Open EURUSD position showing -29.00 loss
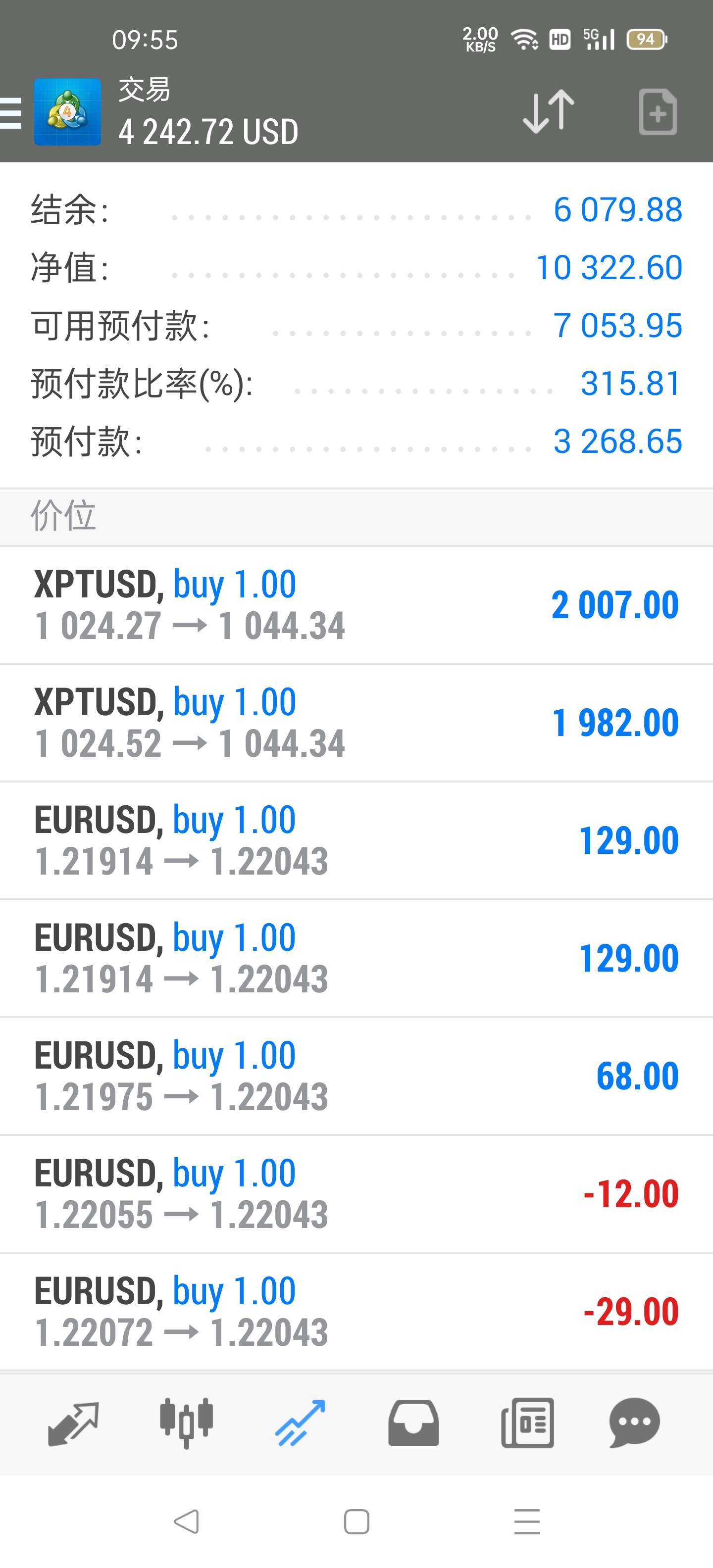Screen dimensions: 713x1568 coord(356,1311)
